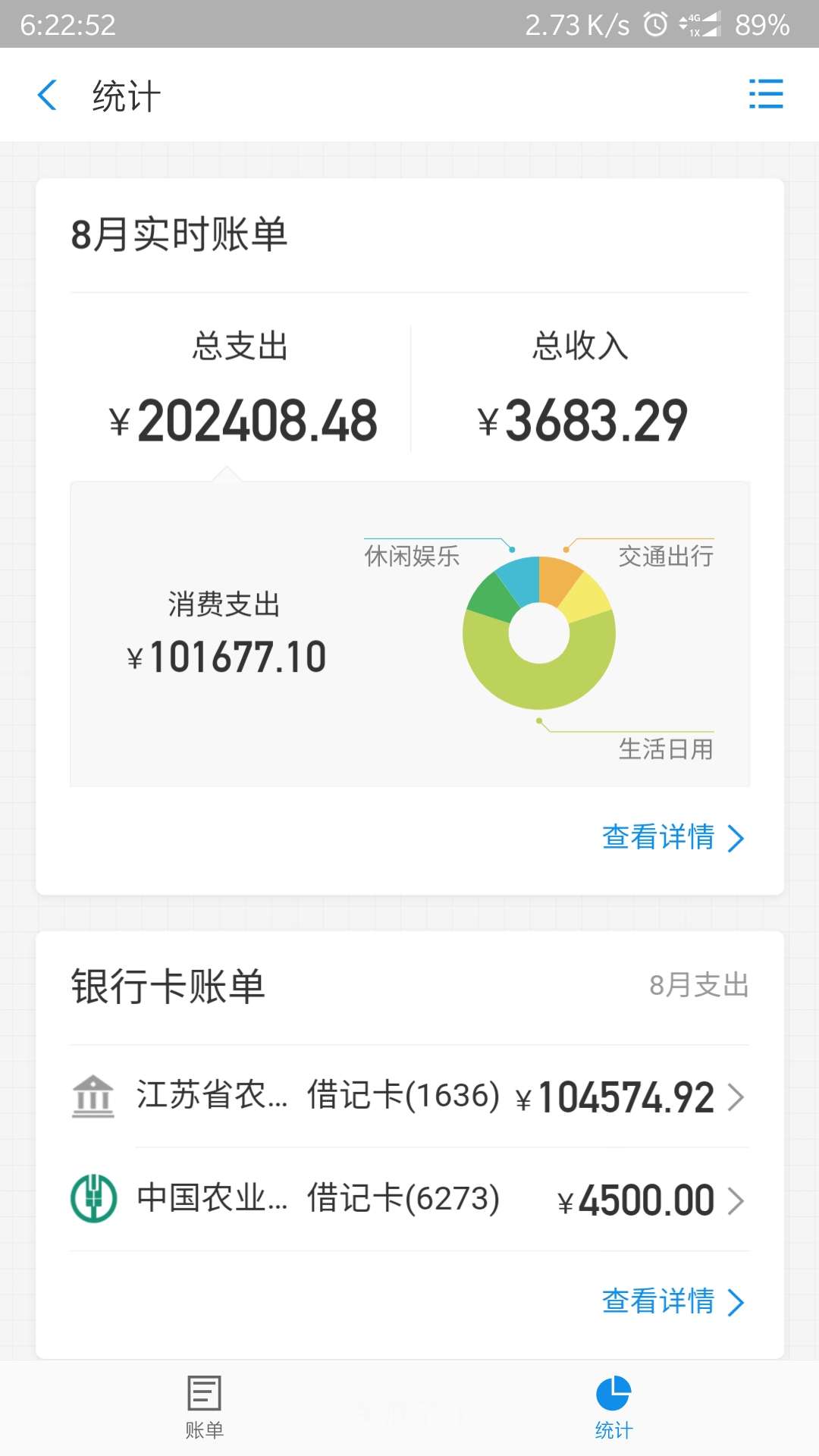Select the 总收入 ¥3683.29 section
The height and width of the screenshot is (1456, 819).
[581, 388]
